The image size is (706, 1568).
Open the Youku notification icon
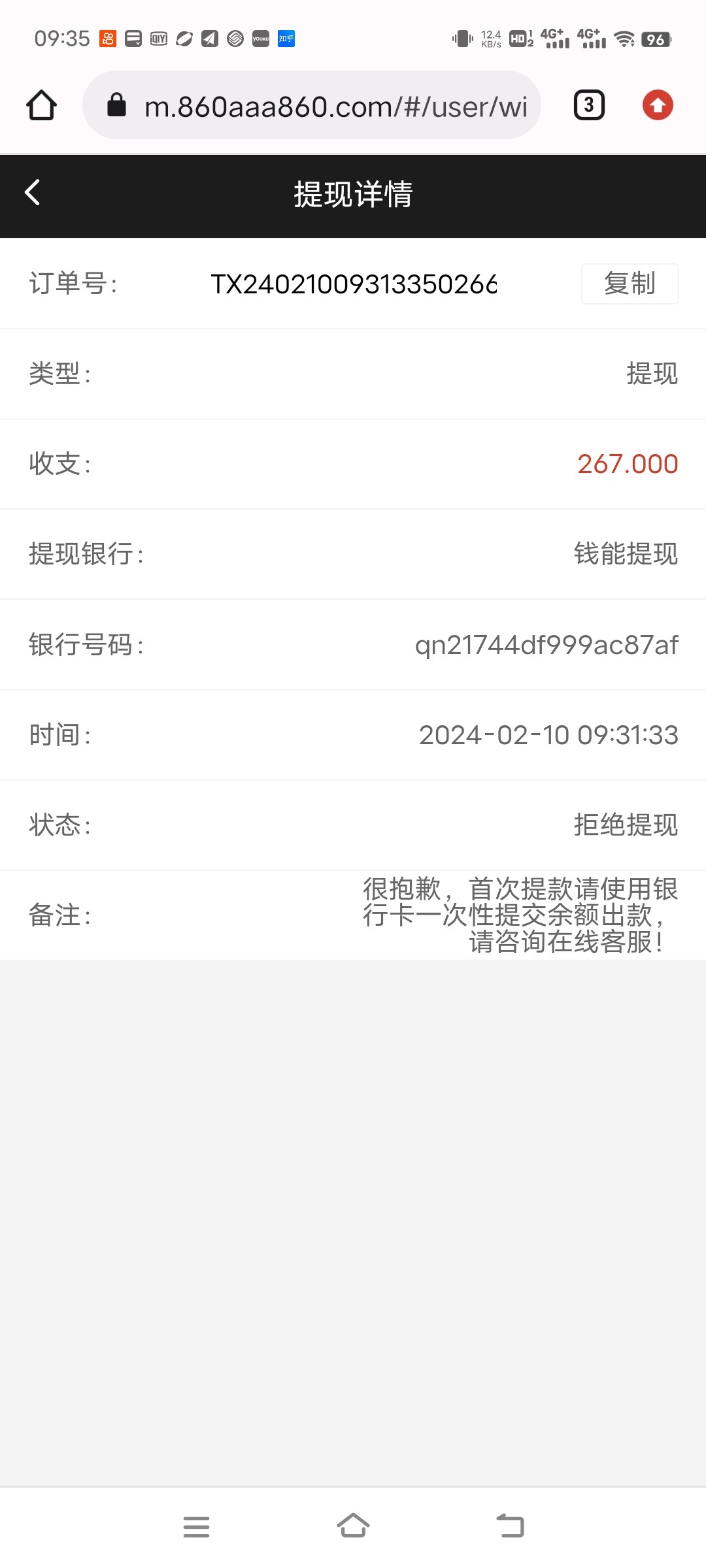click(x=260, y=38)
